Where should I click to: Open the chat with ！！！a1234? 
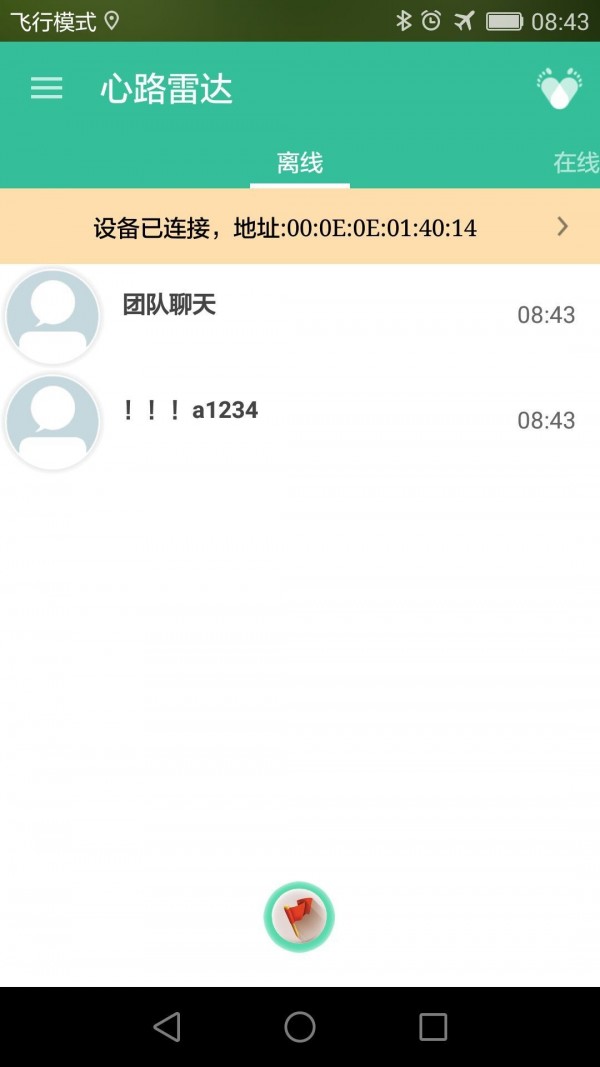pos(300,421)
